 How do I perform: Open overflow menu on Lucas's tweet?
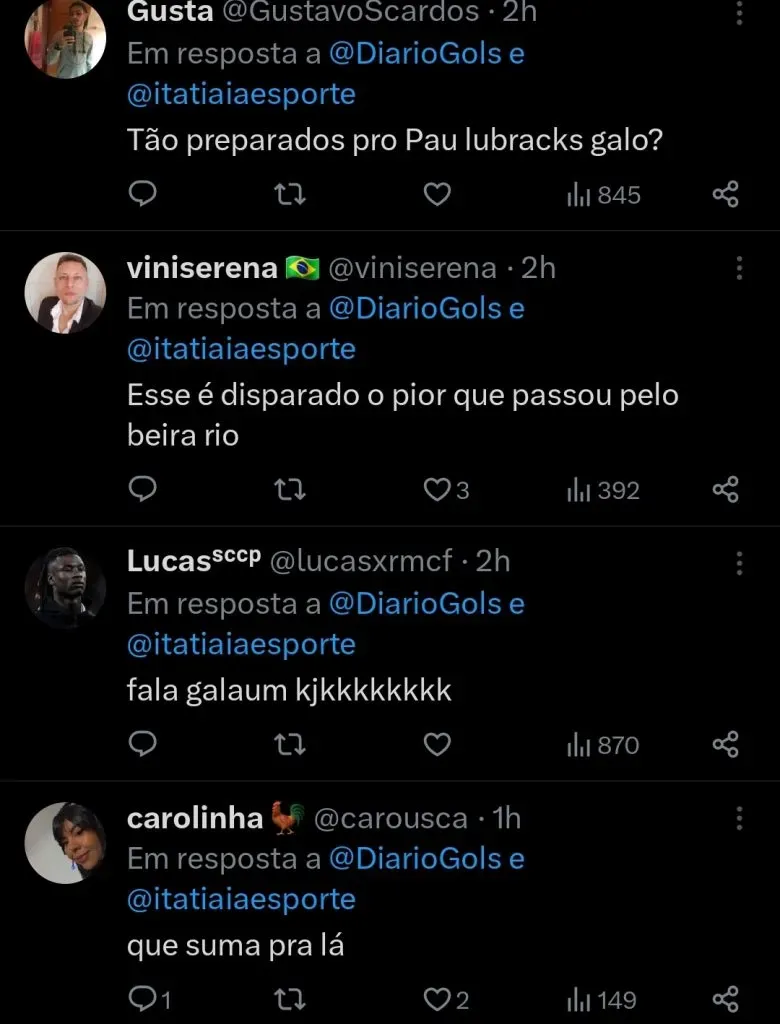[x=739, y=563]
